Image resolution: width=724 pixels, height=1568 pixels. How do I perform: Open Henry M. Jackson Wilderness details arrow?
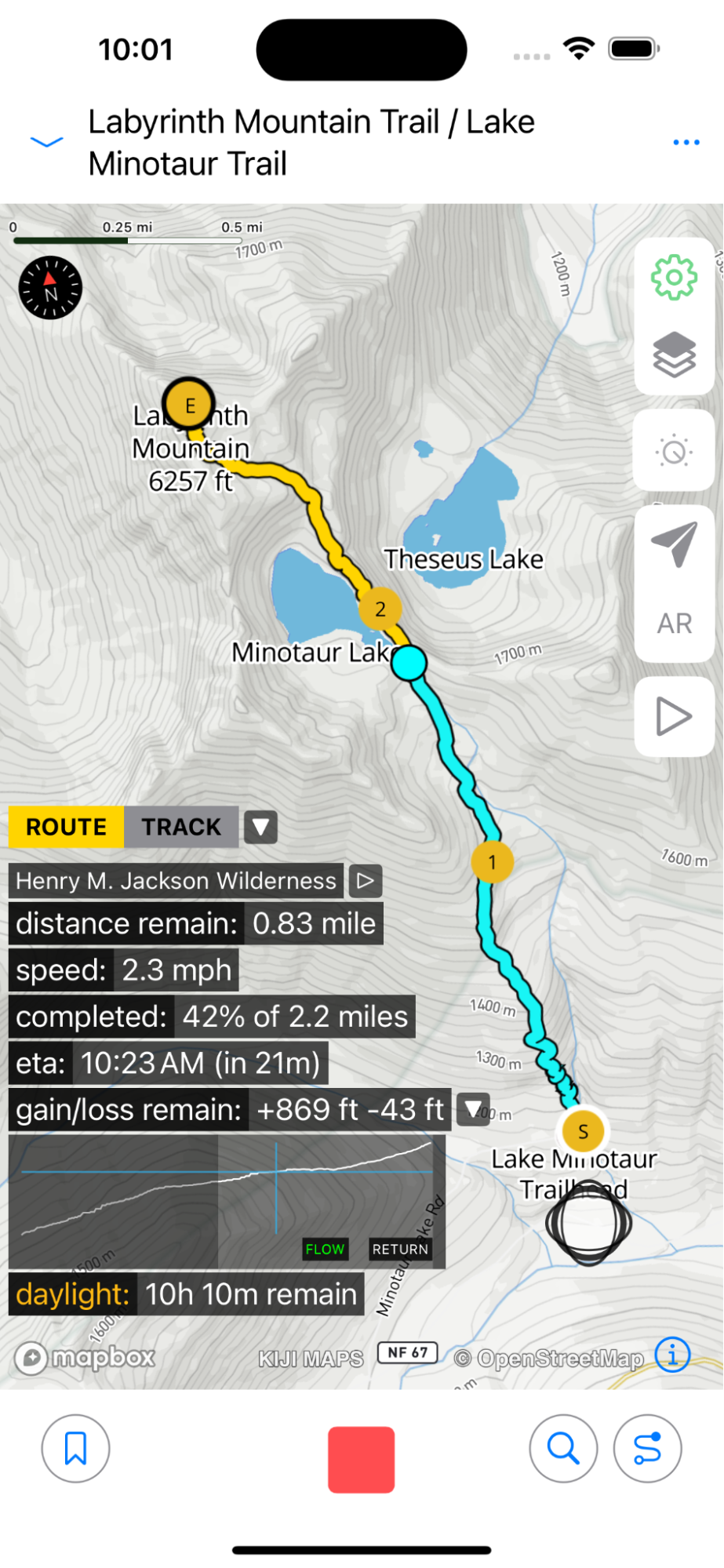365,881
